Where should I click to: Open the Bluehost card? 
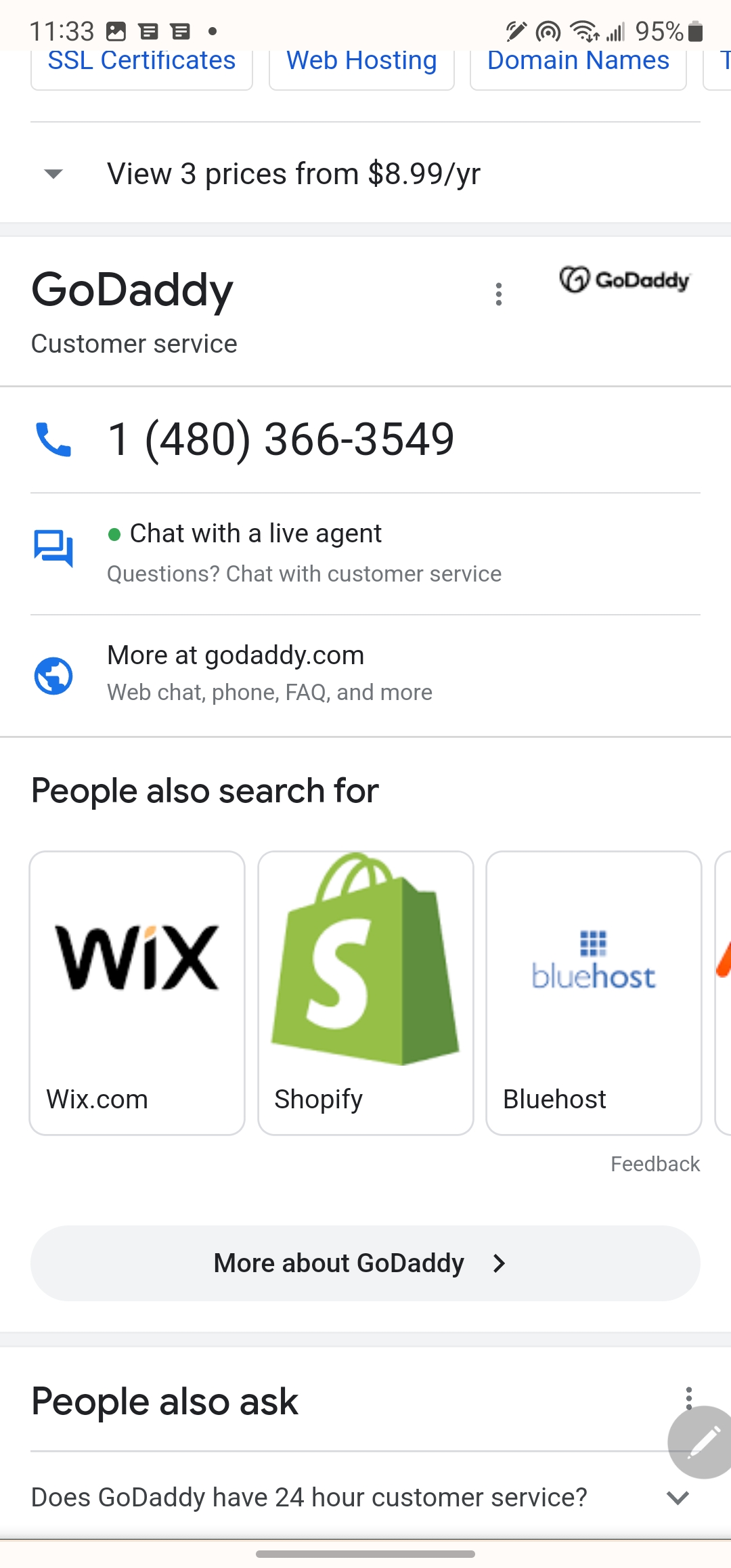click(594, 993)
